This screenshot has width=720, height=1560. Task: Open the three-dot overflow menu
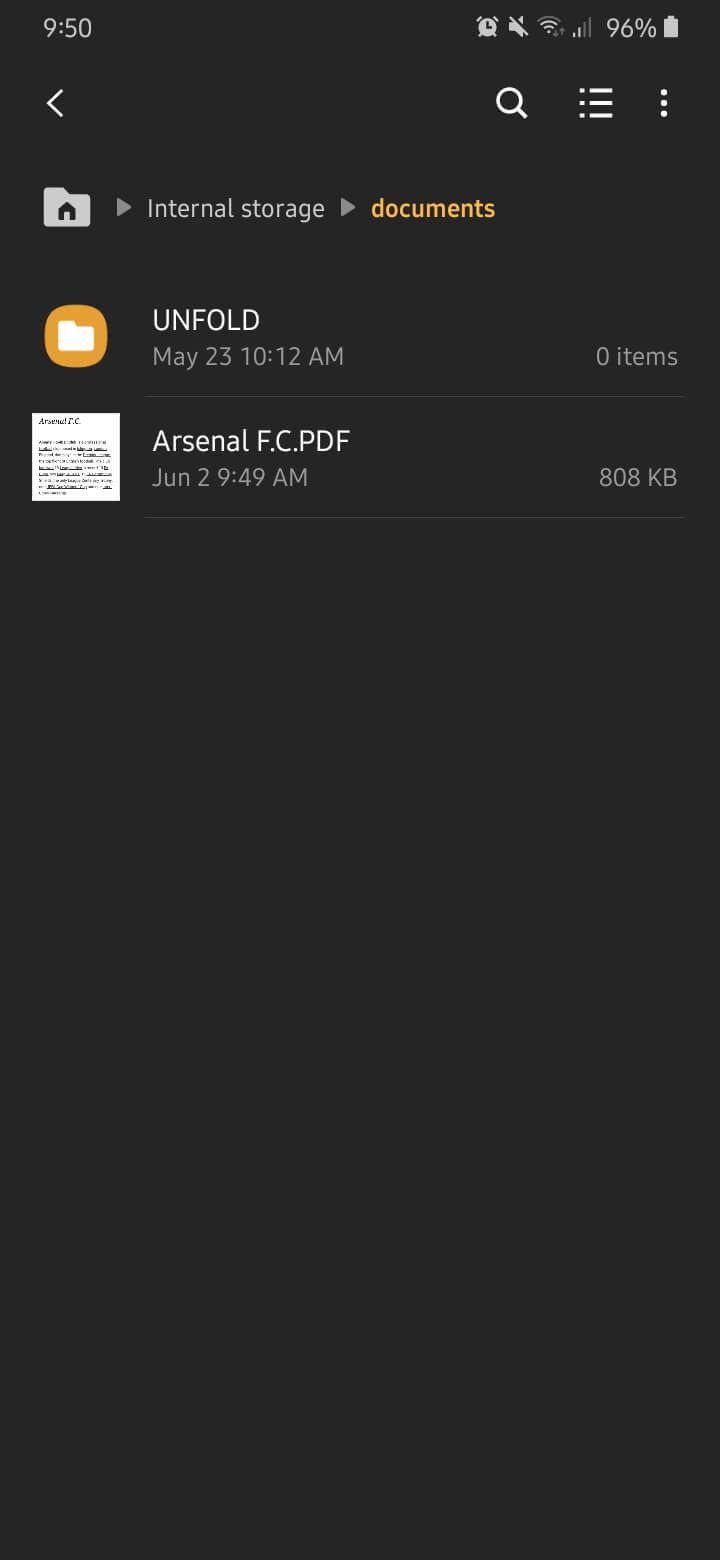click(x=664, y=103)
